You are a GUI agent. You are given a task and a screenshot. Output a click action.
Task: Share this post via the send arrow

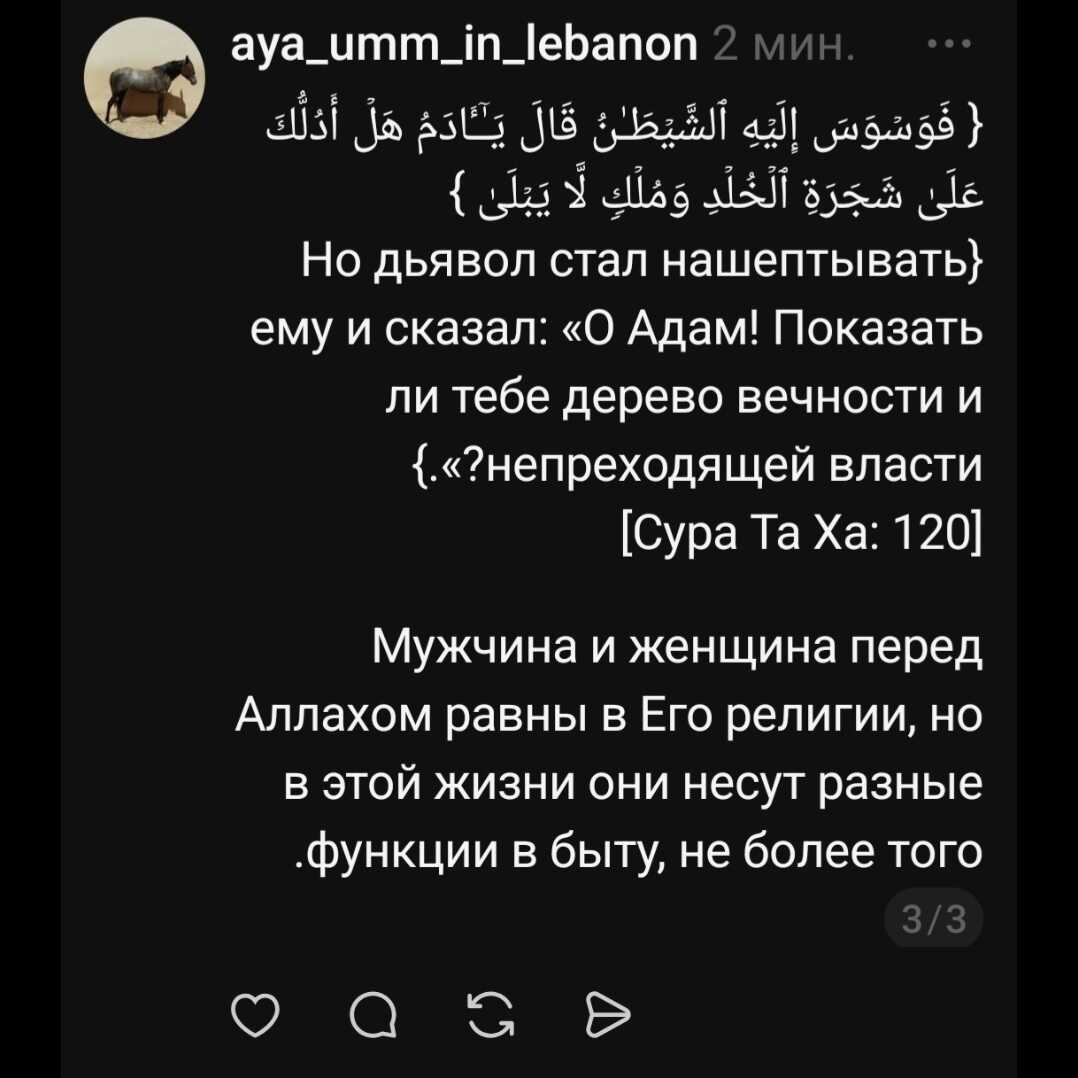coord(607,1017)
